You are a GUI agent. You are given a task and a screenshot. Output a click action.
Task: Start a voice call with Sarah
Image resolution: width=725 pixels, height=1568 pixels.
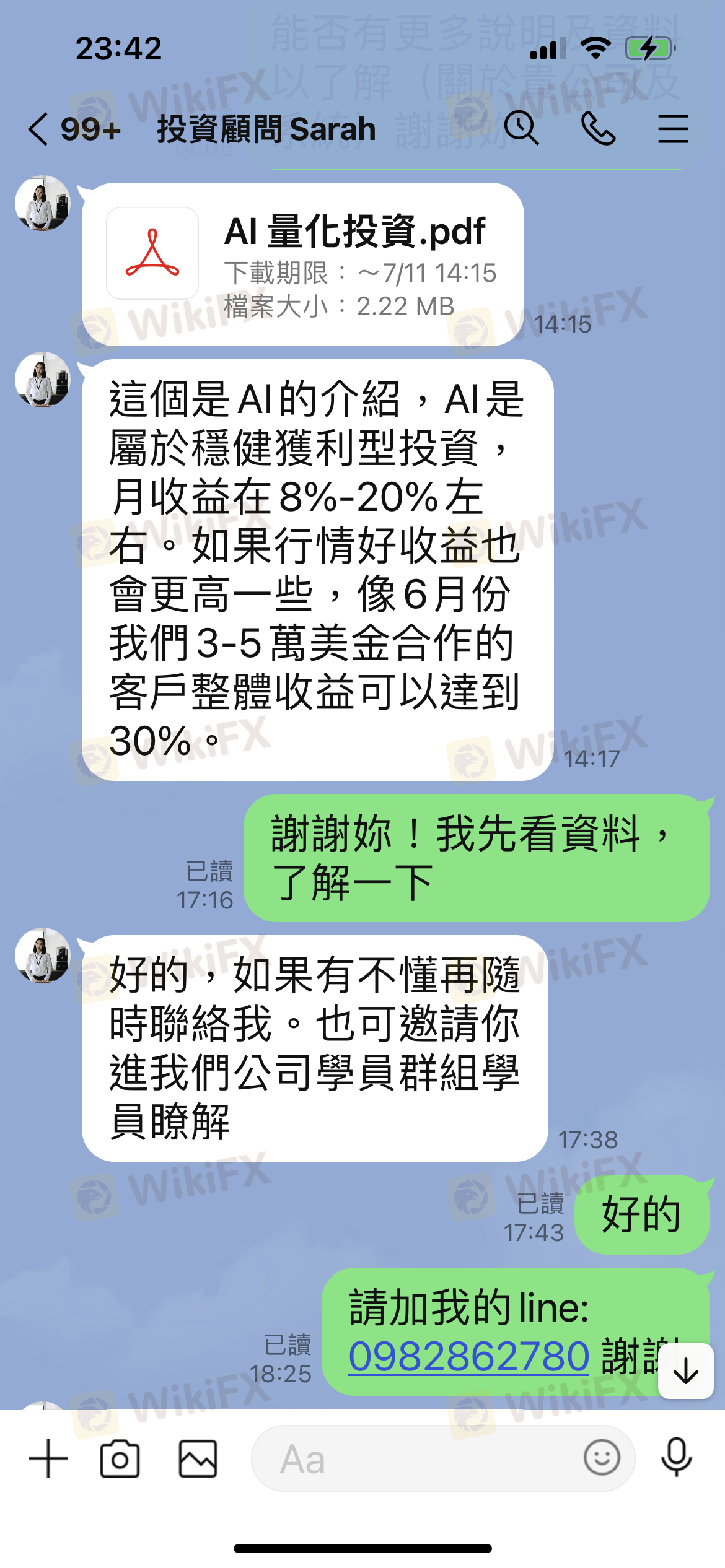click(598, 129)
